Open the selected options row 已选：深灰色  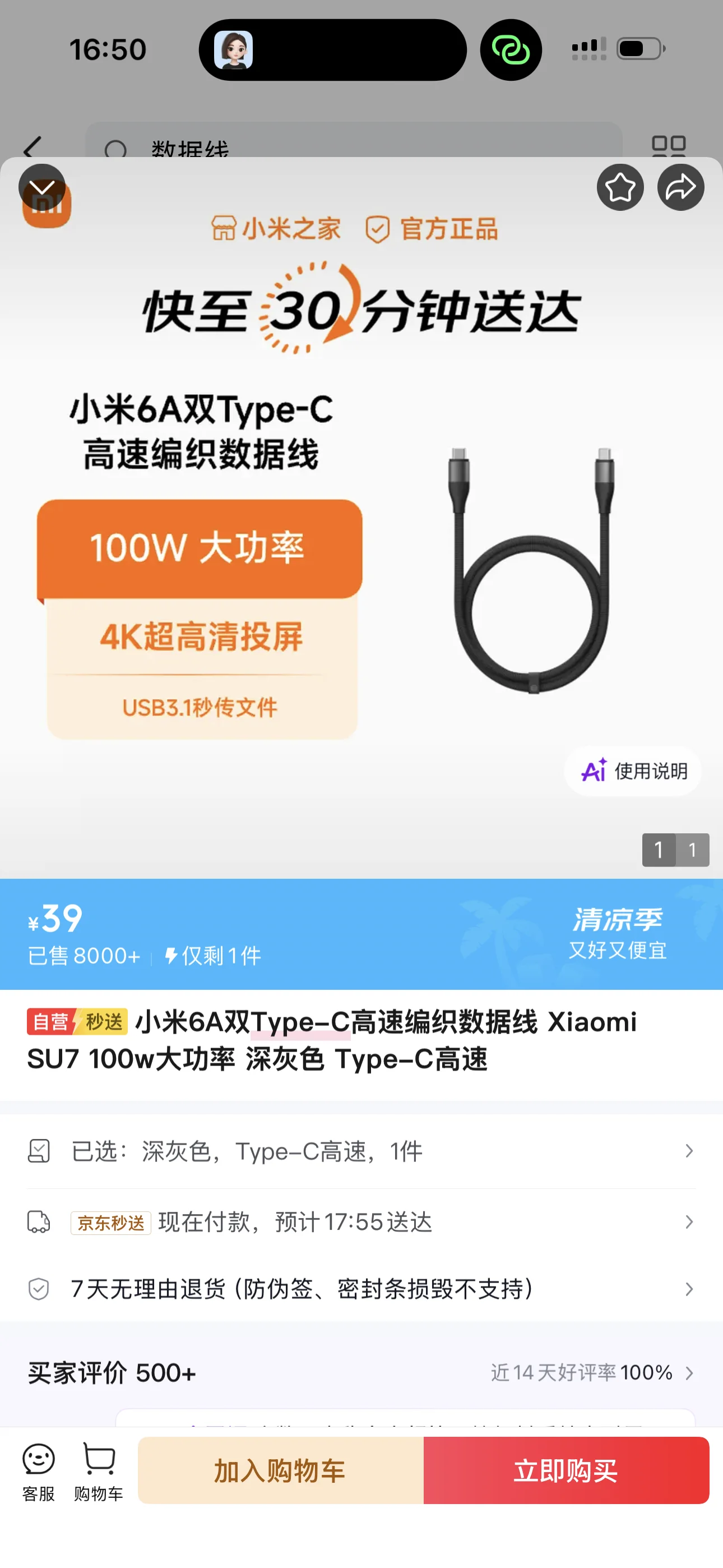(x=361, y=1152)
